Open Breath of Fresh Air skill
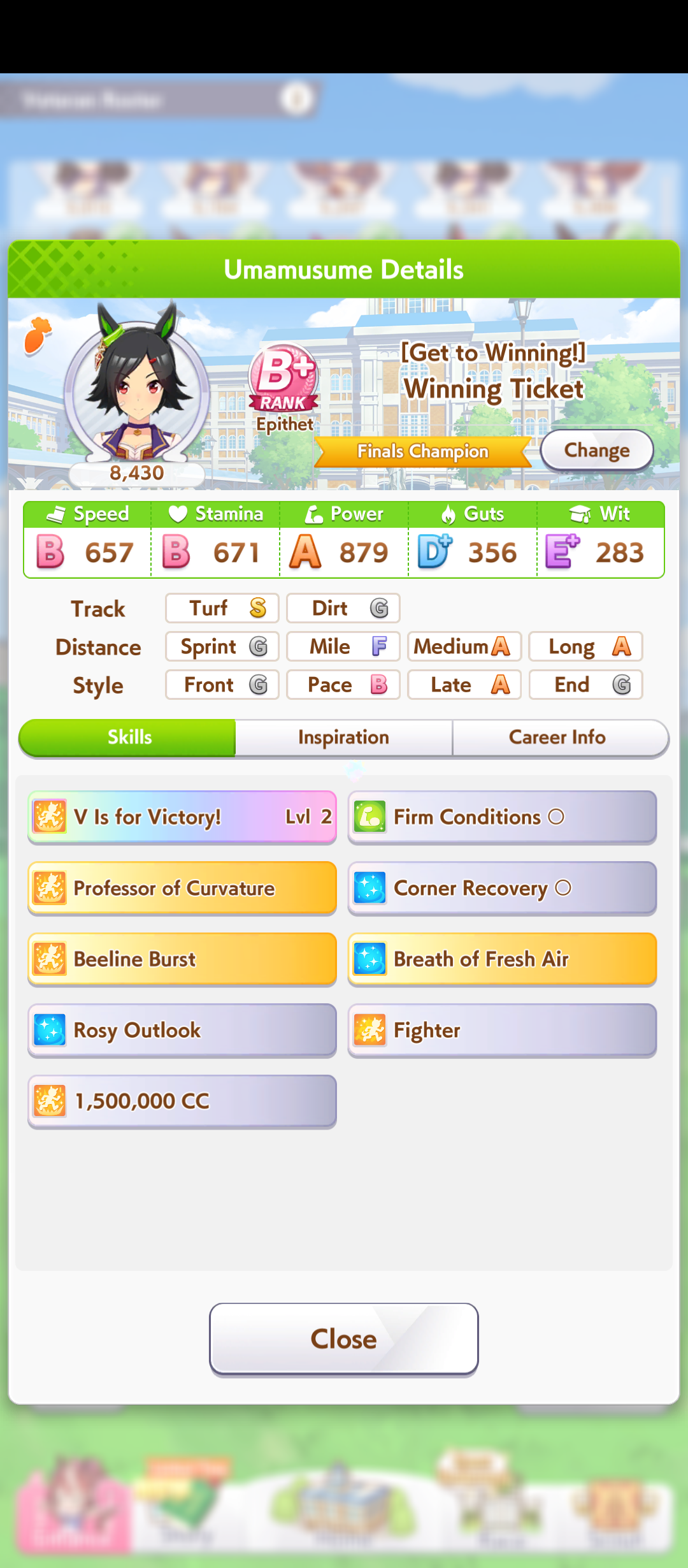The image size is (688, 1568). (502, 959)
